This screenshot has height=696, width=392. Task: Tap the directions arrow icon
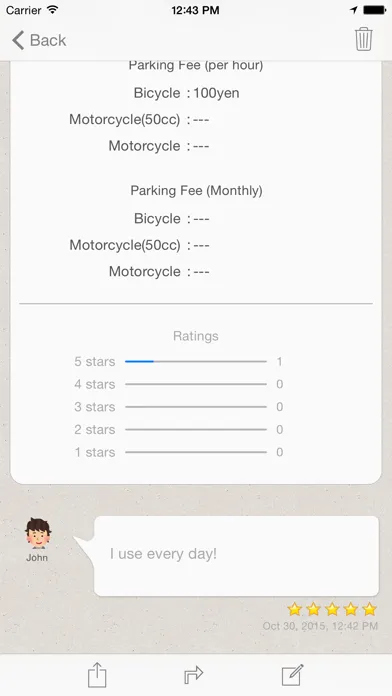click(x=194, y=675)
